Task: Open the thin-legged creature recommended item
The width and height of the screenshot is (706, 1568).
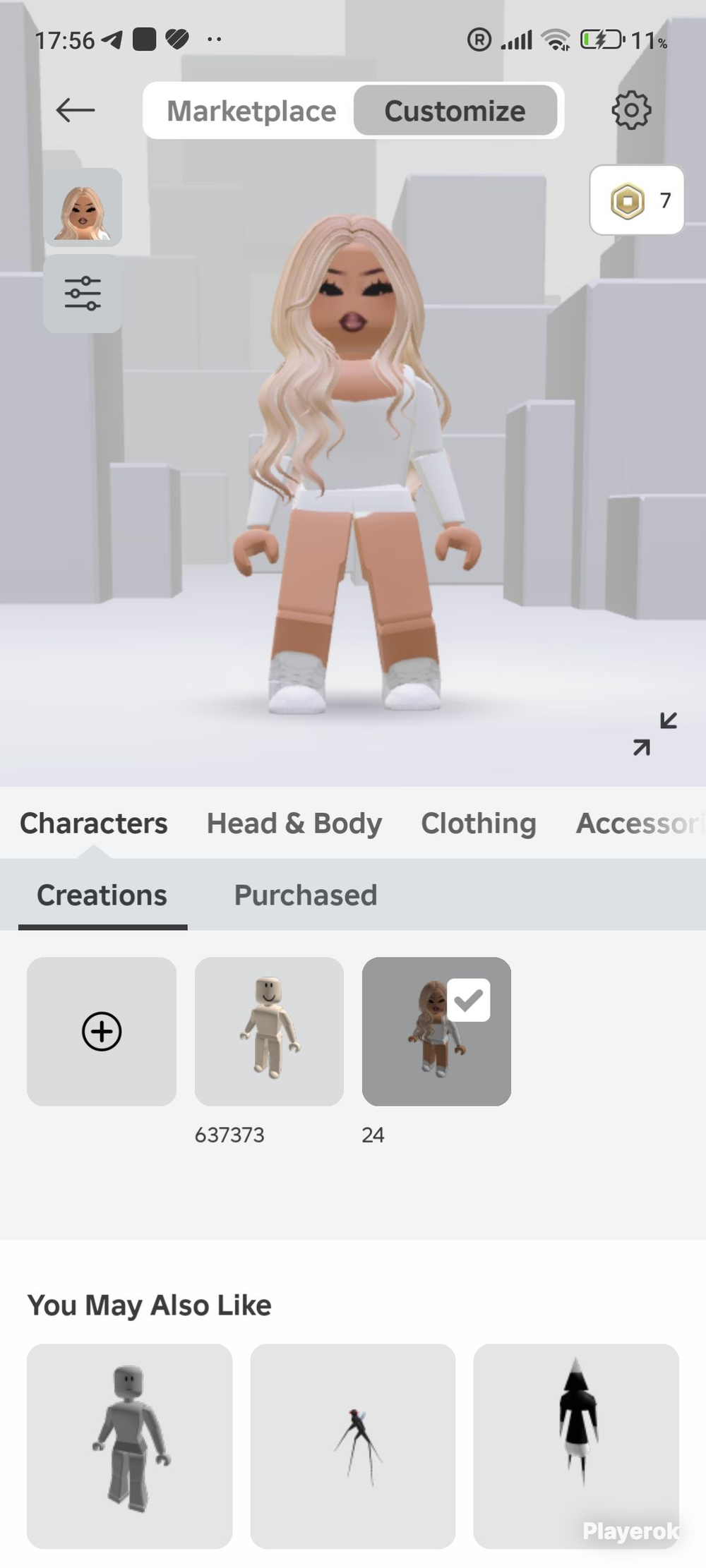Action: (x=353, y=1447)
